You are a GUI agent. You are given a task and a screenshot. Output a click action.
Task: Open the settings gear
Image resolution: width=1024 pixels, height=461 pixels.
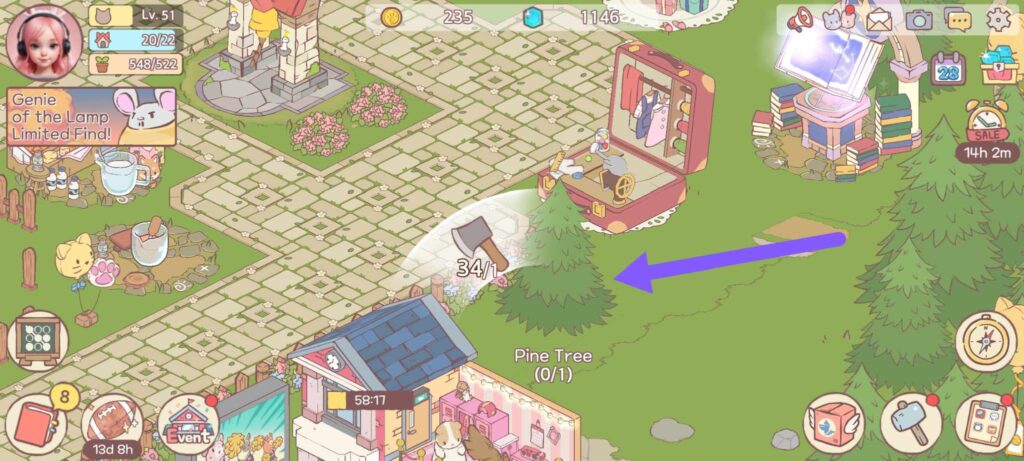point(999,19)
